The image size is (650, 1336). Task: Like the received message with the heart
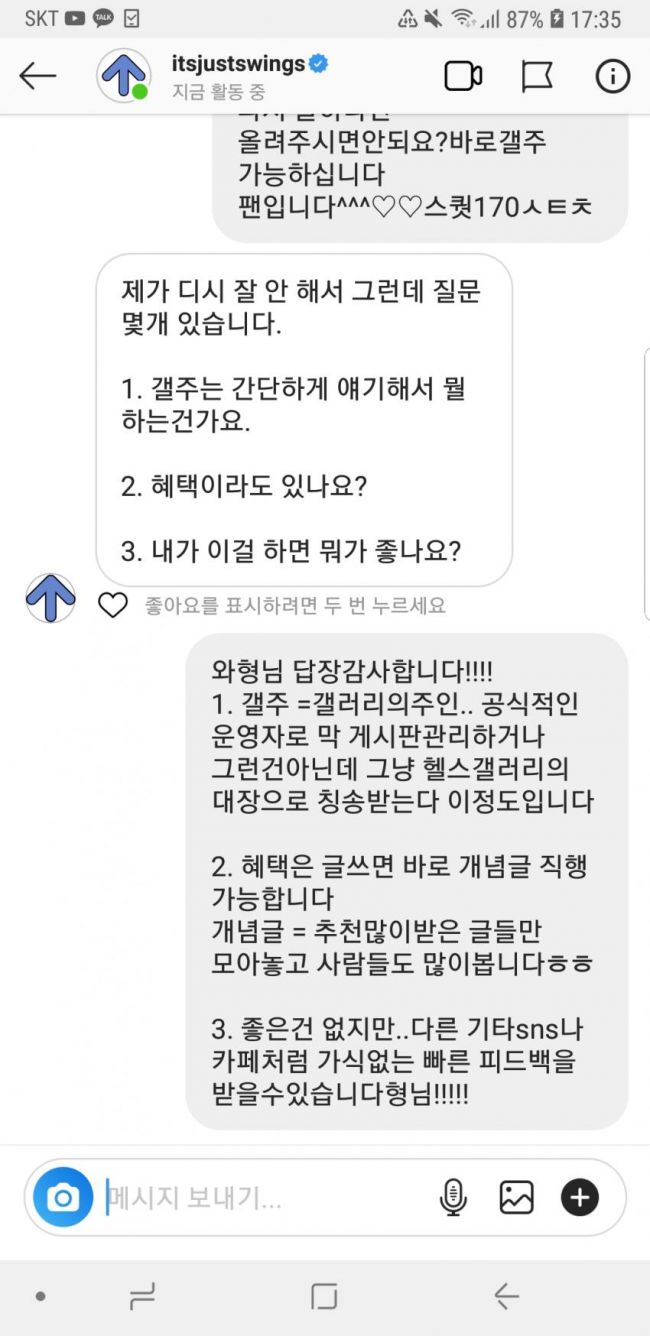click(113, 605)
